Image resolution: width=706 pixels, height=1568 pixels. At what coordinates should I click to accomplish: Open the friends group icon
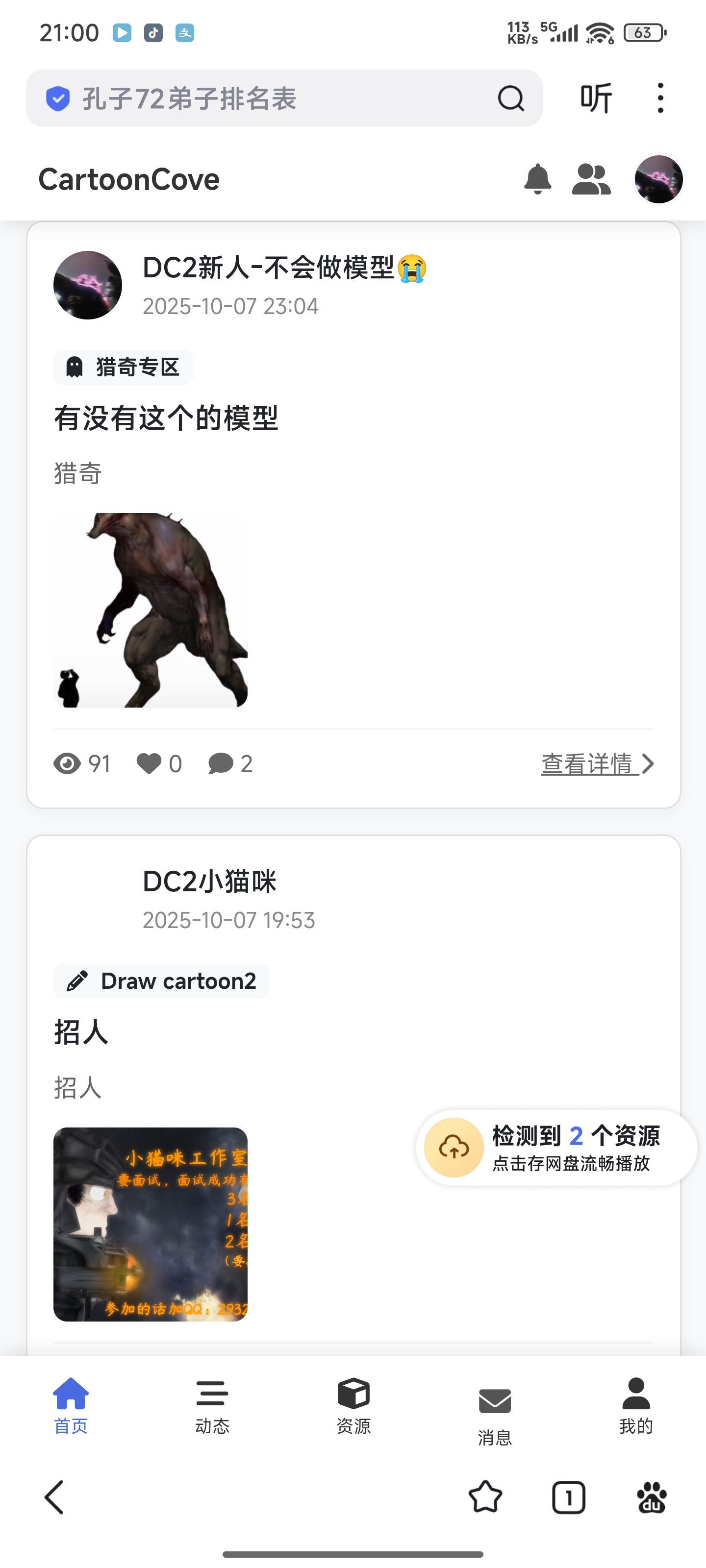[x=591, y=179]
